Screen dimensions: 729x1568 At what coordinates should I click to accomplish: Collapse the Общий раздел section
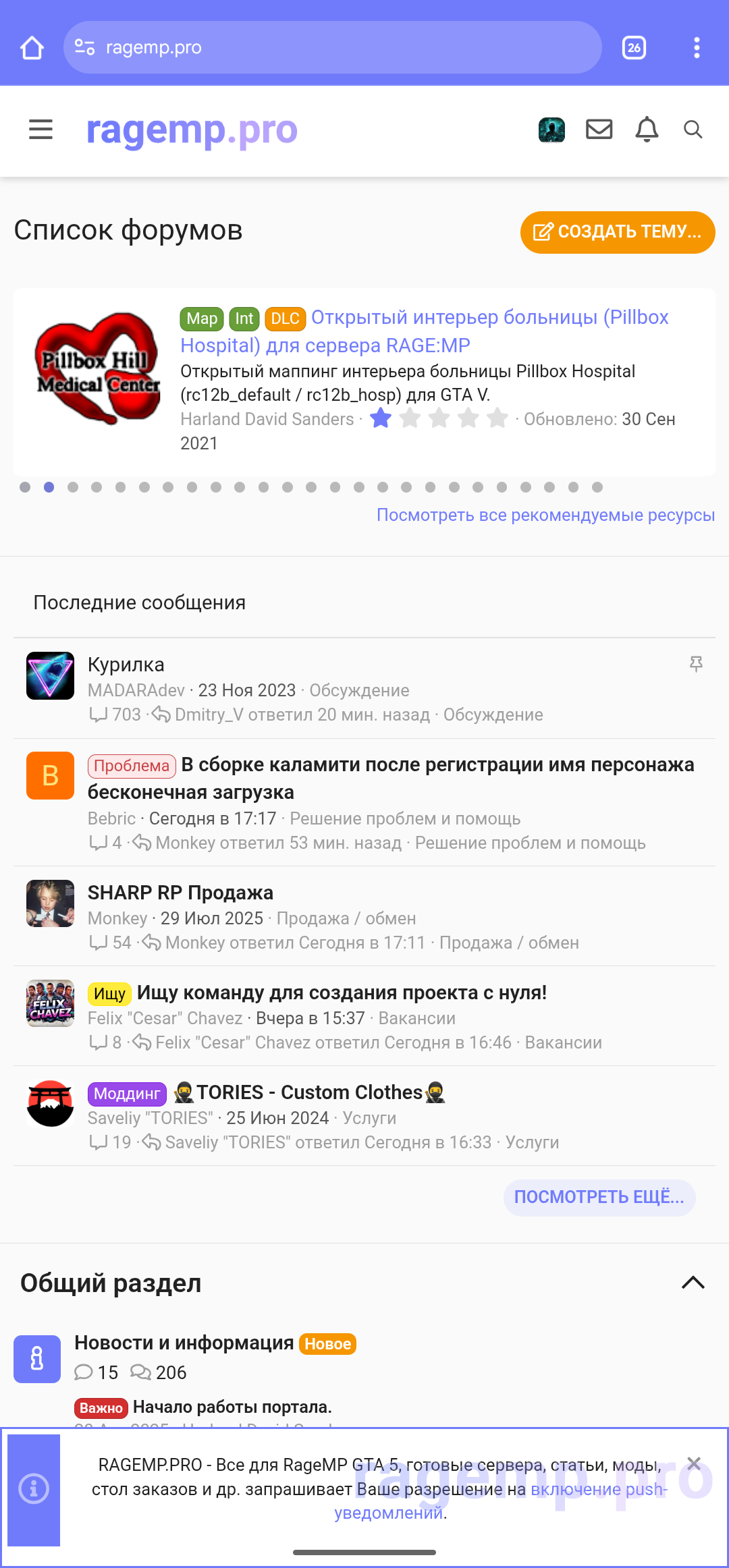[x=693, y=1283]
